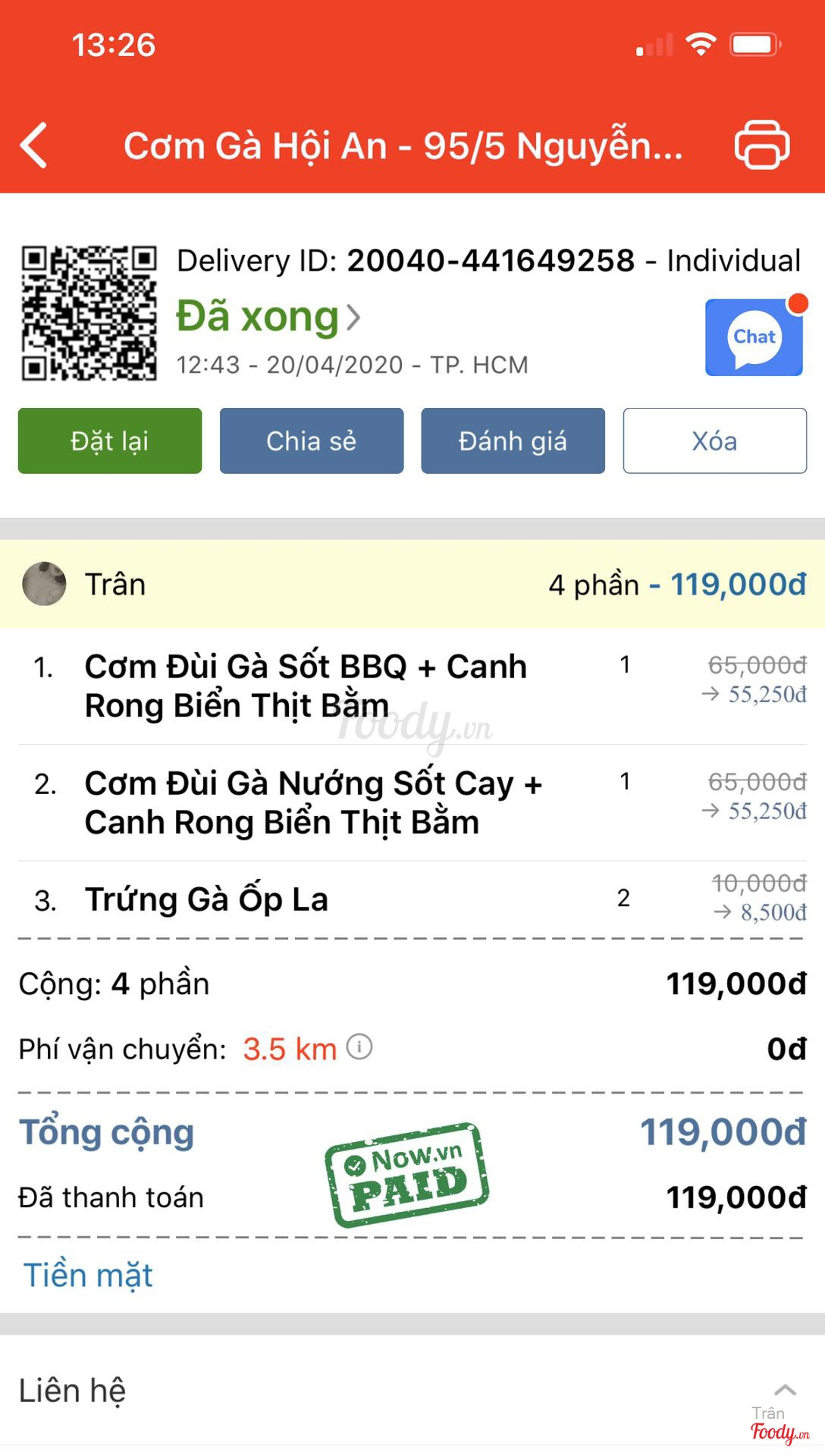Print the order with the printer icon
Image resolution: width=825 pixels, height=1456 pixels.
tap(761, 145)
